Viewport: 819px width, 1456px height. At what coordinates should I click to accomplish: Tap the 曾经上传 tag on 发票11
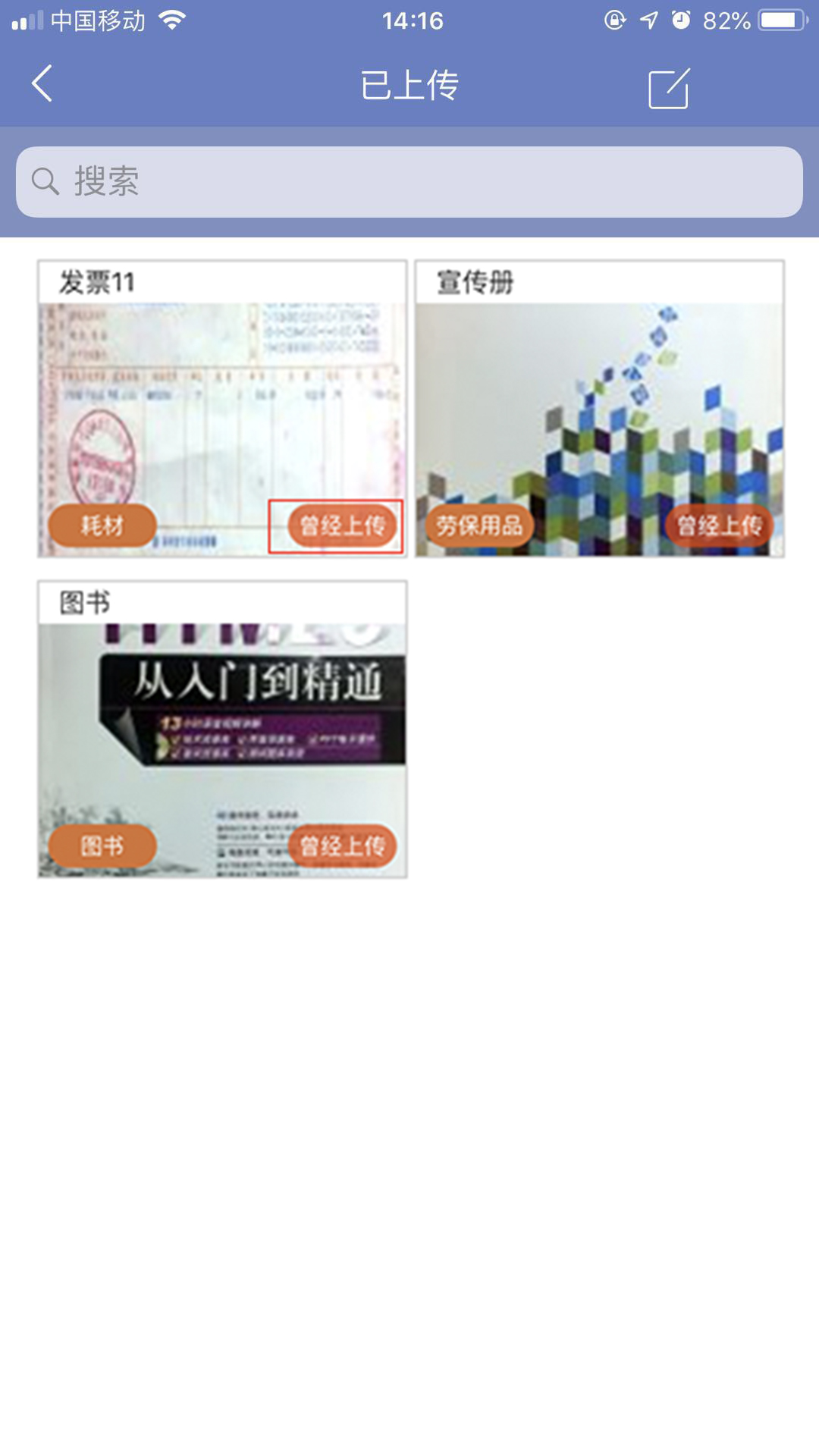tap(342, 526)
